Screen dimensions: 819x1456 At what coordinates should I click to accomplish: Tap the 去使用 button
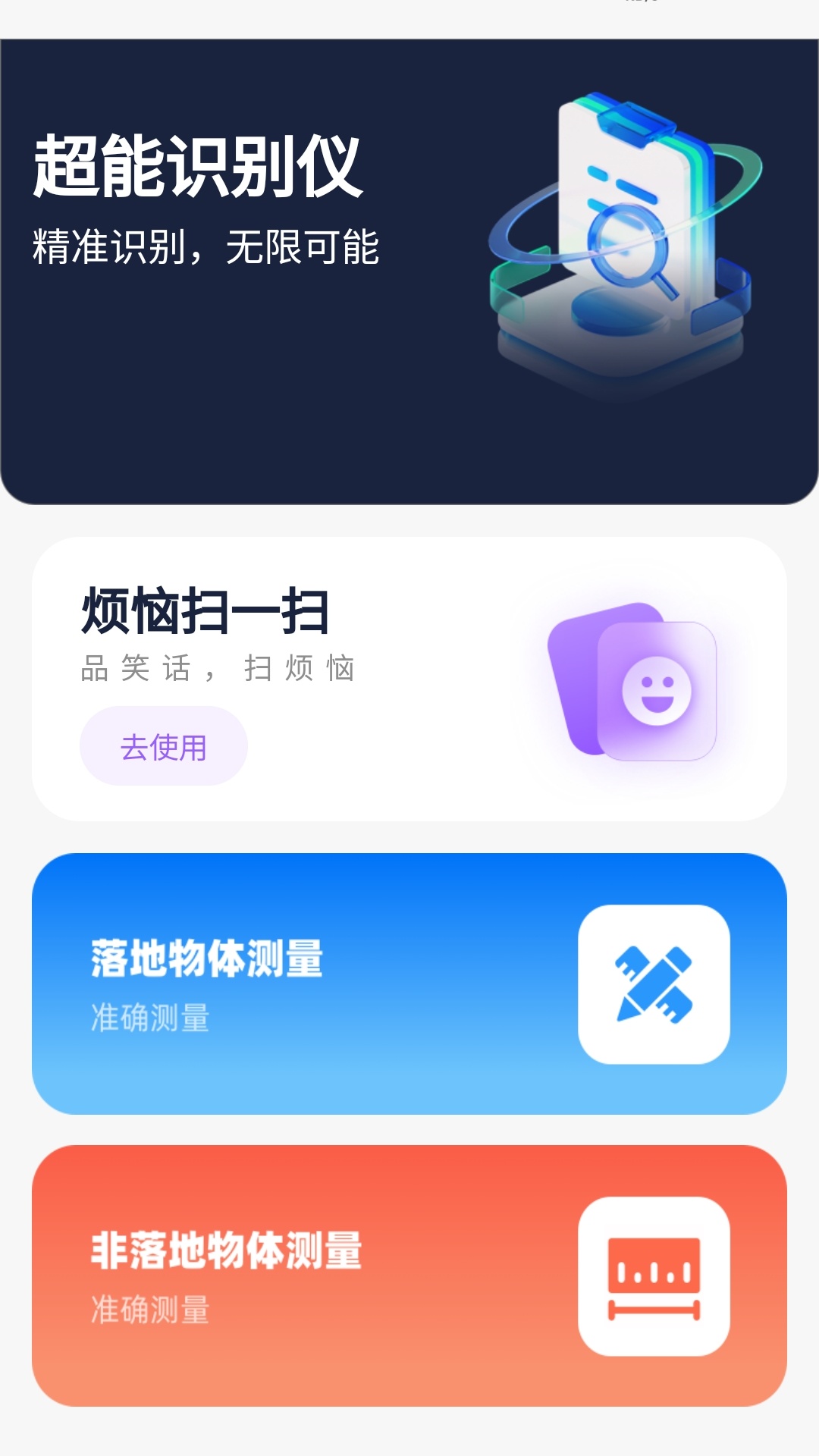(164, 747)
